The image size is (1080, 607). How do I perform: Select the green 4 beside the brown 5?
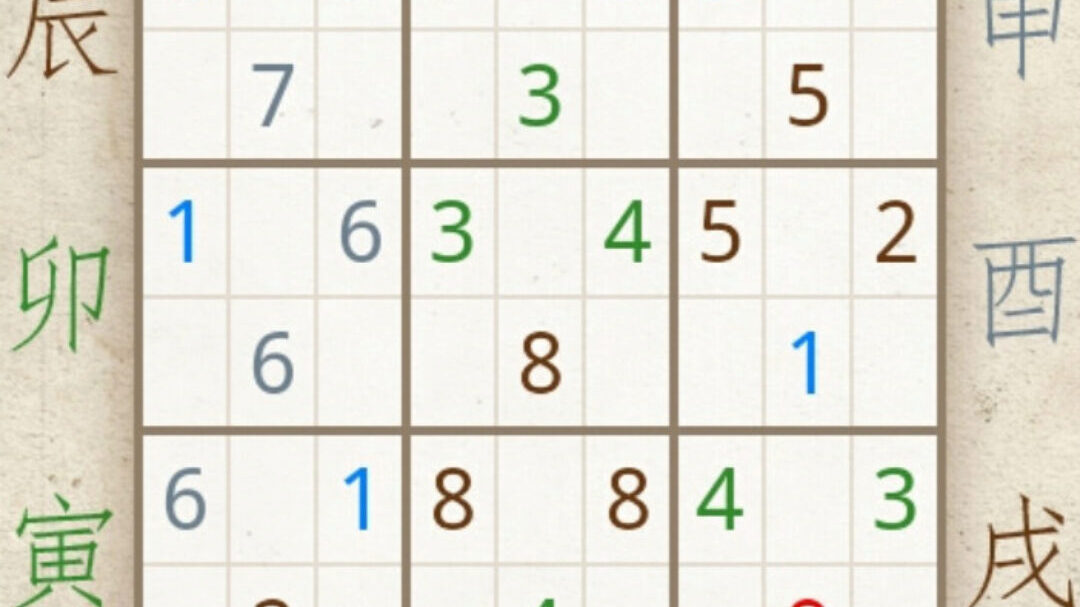tap(628, 233)
